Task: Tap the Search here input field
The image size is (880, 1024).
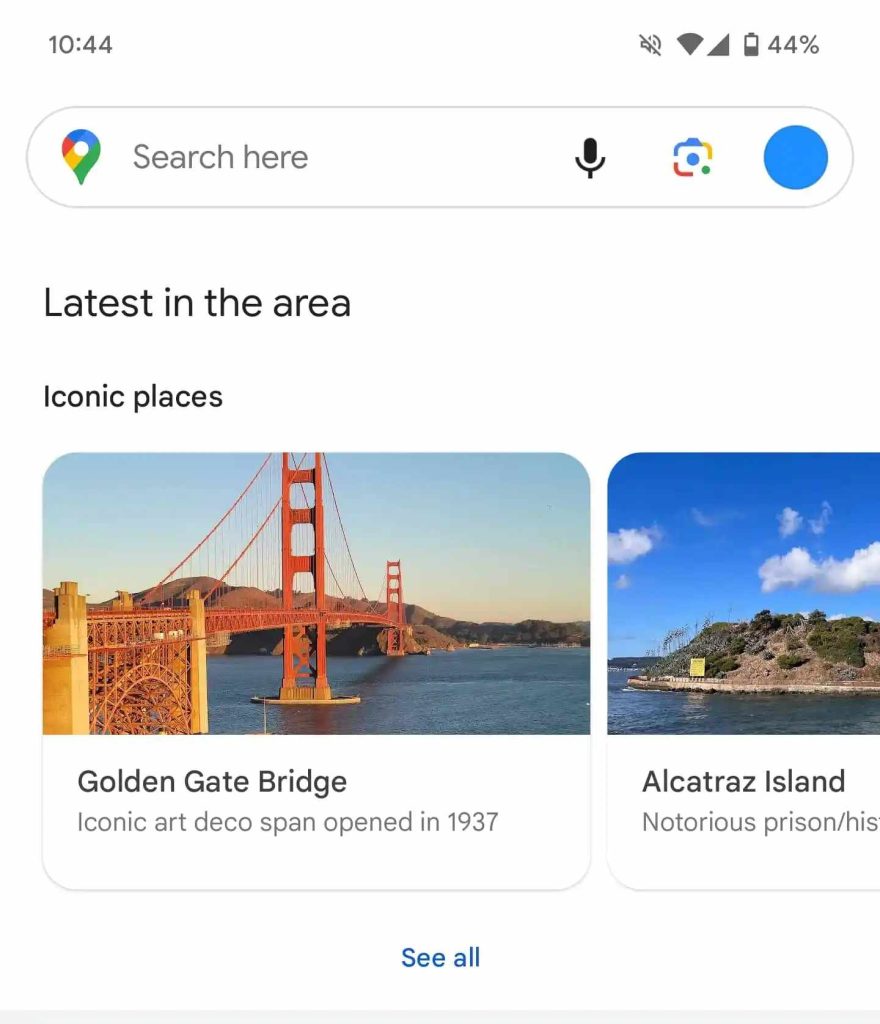Action: [x=300, y=156]
